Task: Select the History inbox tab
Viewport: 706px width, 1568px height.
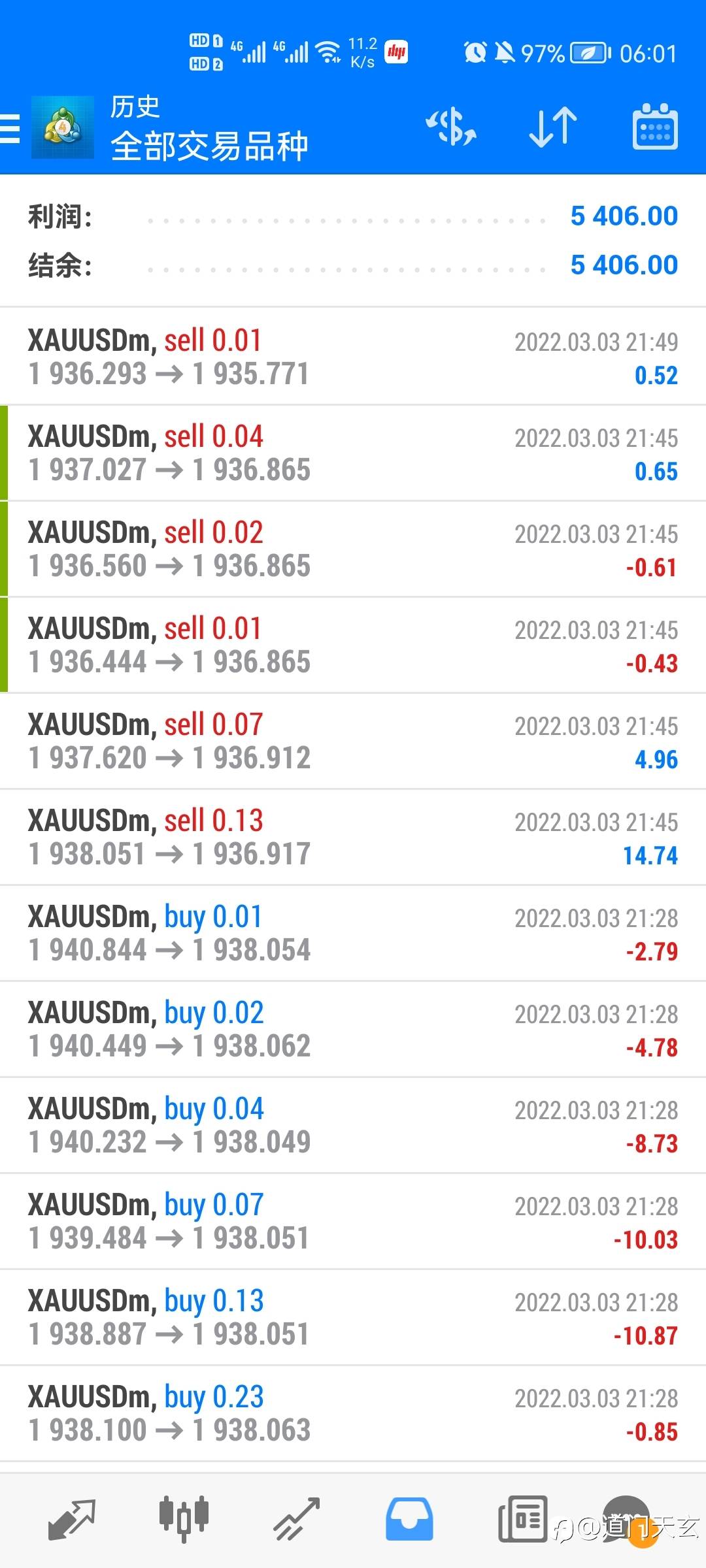Action: coord(409,1519)
